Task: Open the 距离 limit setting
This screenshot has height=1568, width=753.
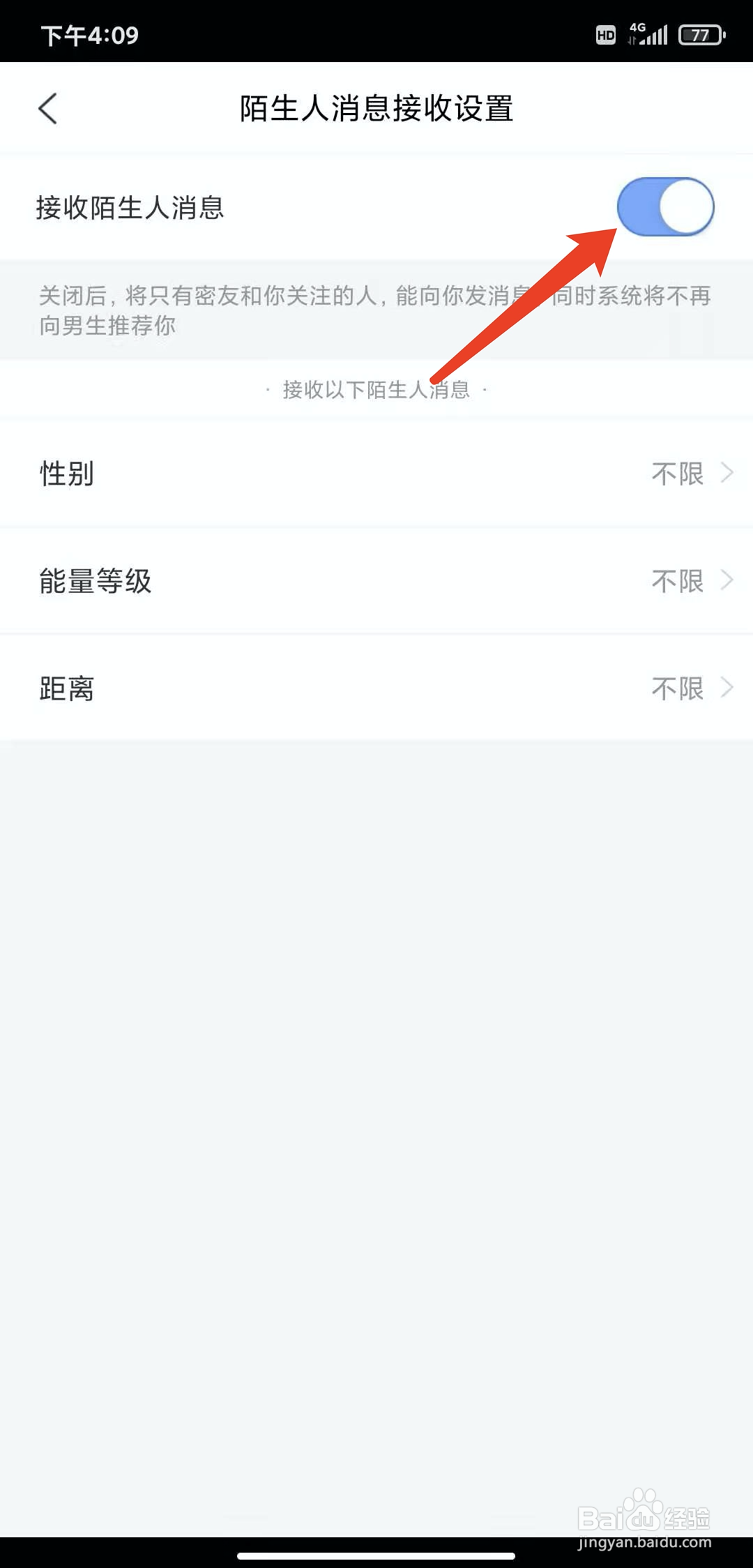Action: 376,688
